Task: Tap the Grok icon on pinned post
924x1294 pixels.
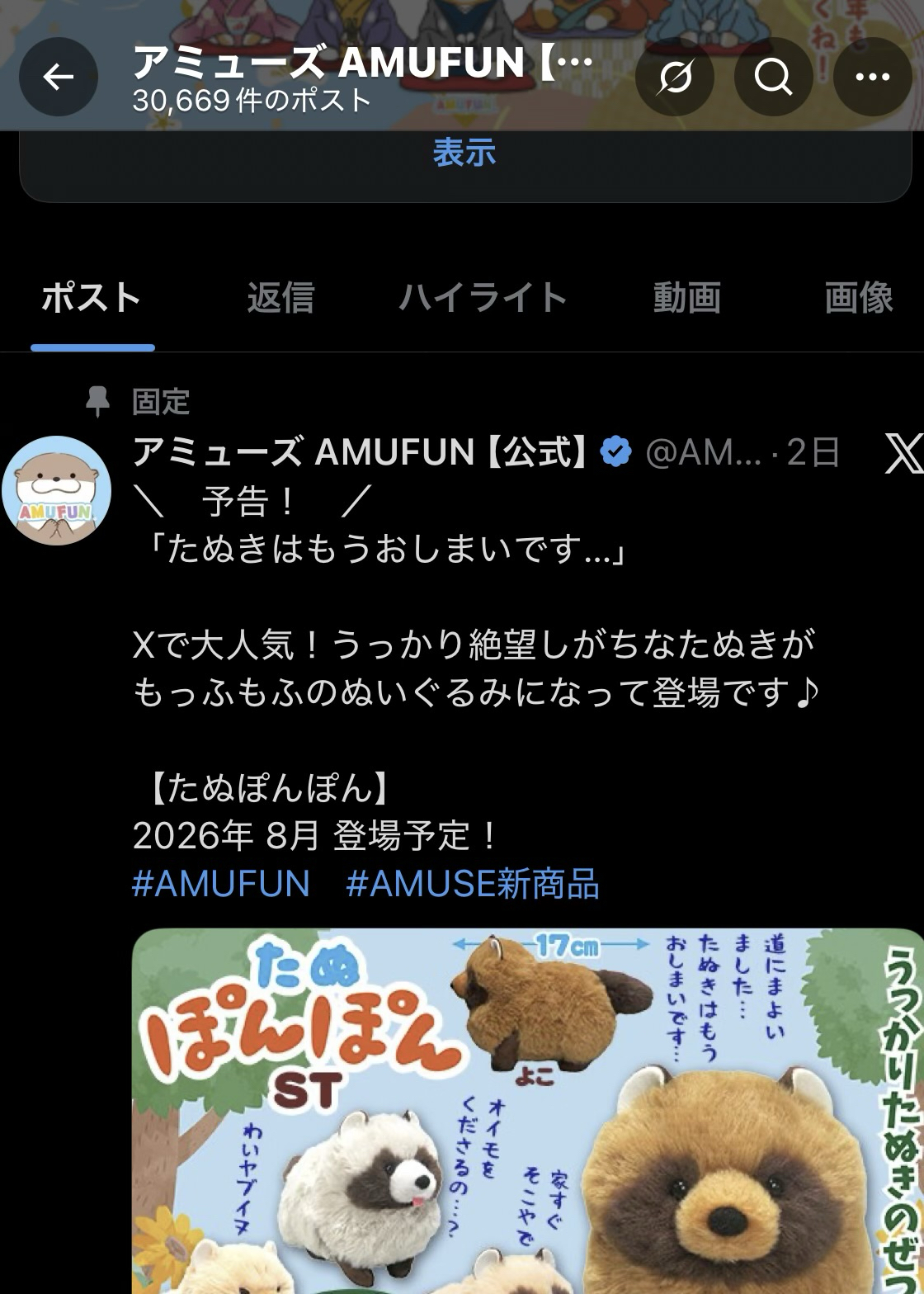Action: coord(902,453)
